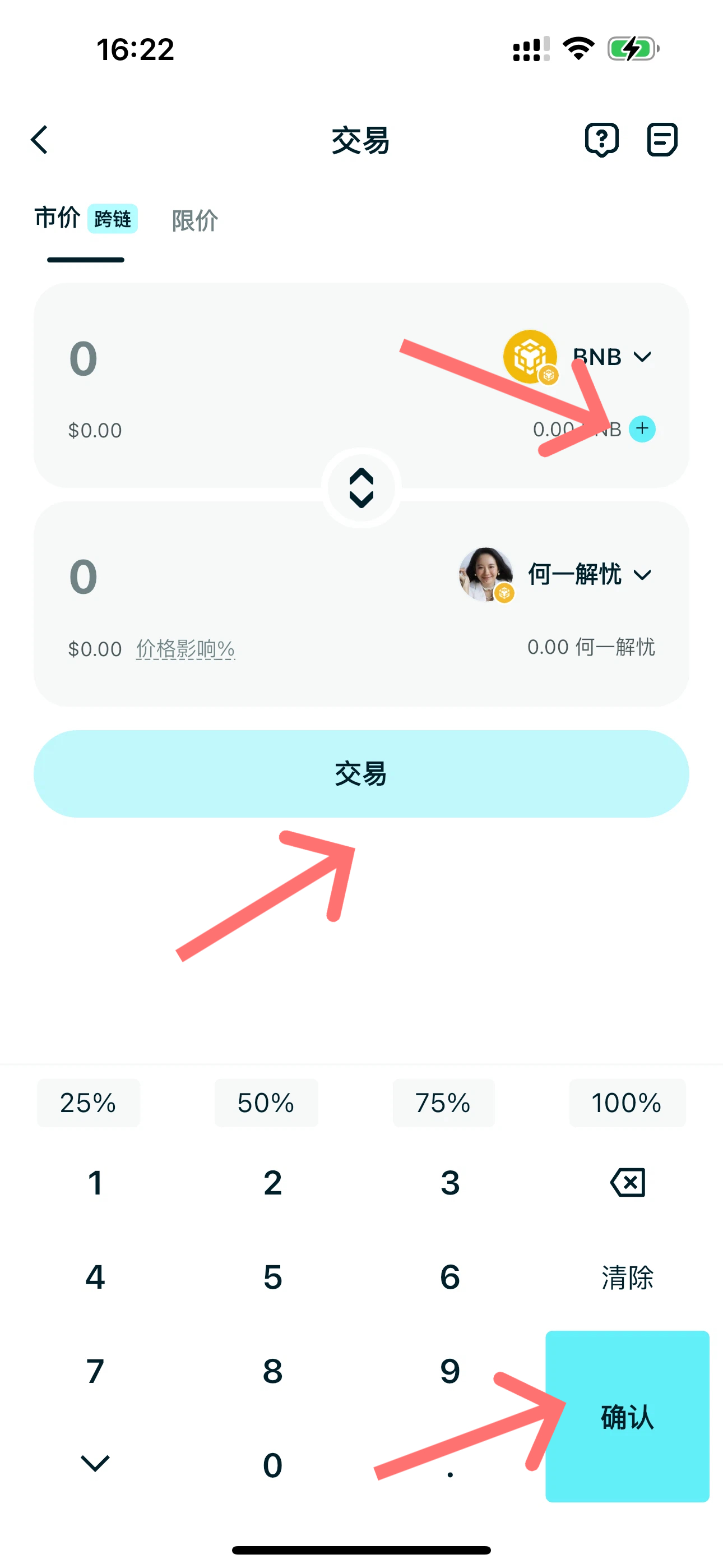Tap the 价格影响% link

[x=184, y=648]
